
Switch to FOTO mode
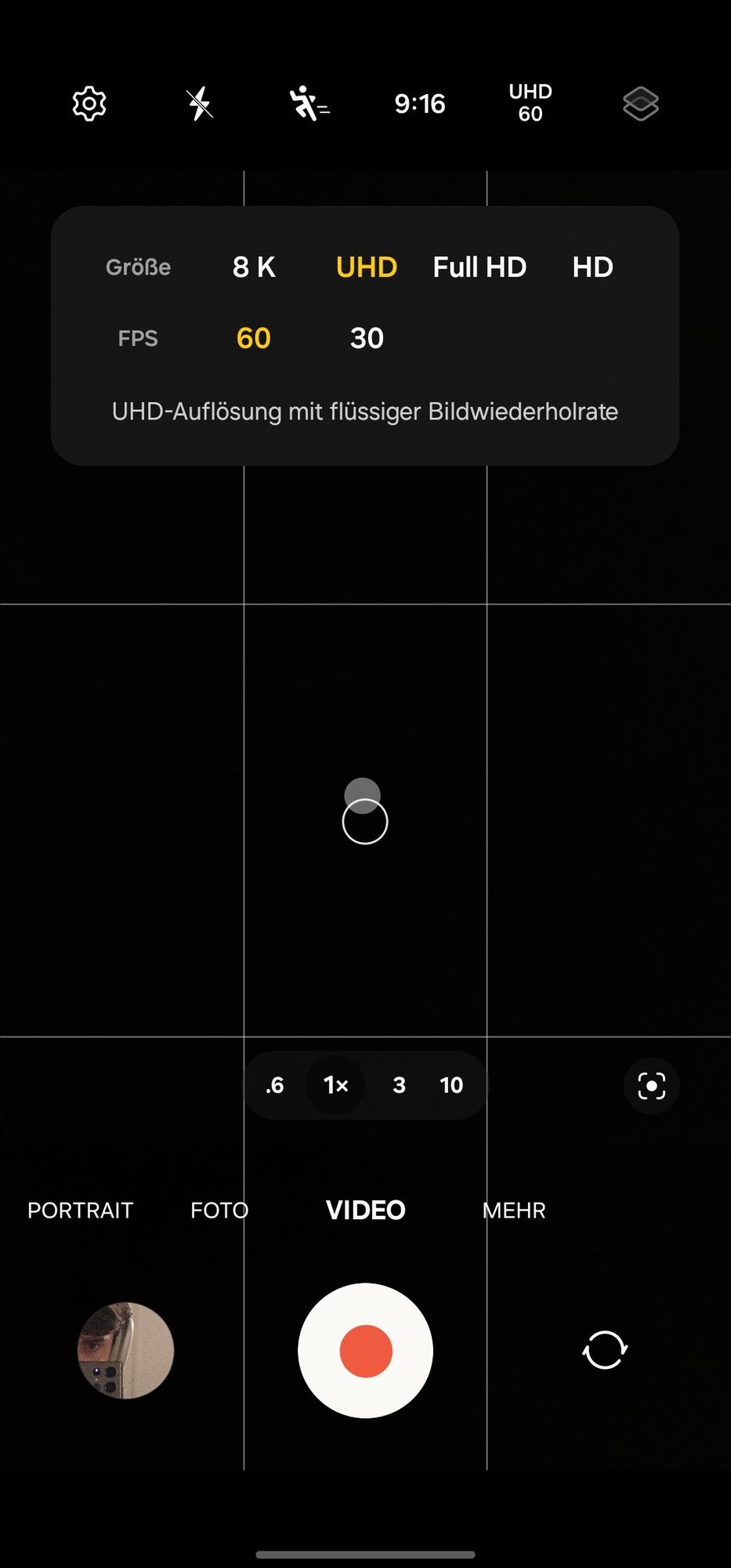click(x=219, y=1210)
